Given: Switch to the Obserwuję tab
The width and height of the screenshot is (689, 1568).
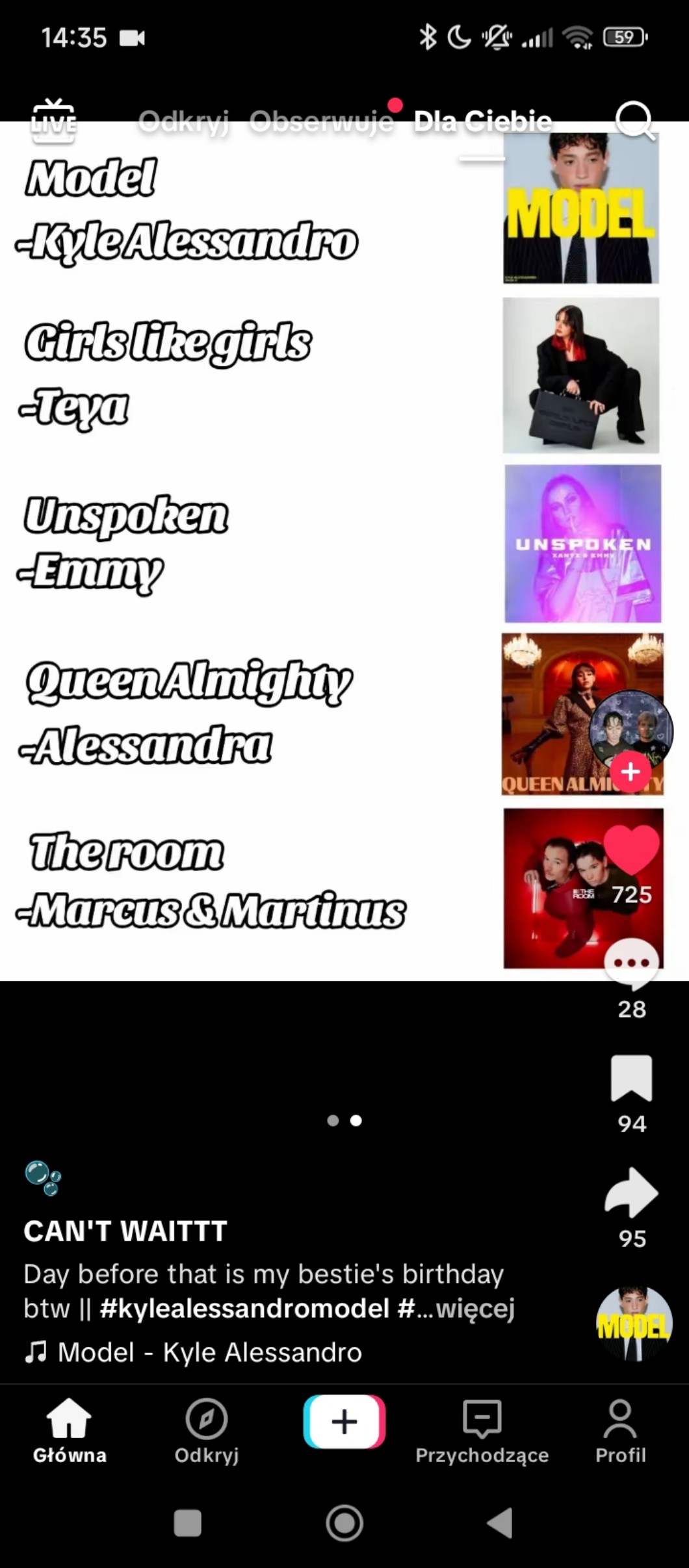Looking at the screenshot, I should [x=321, y=121].
